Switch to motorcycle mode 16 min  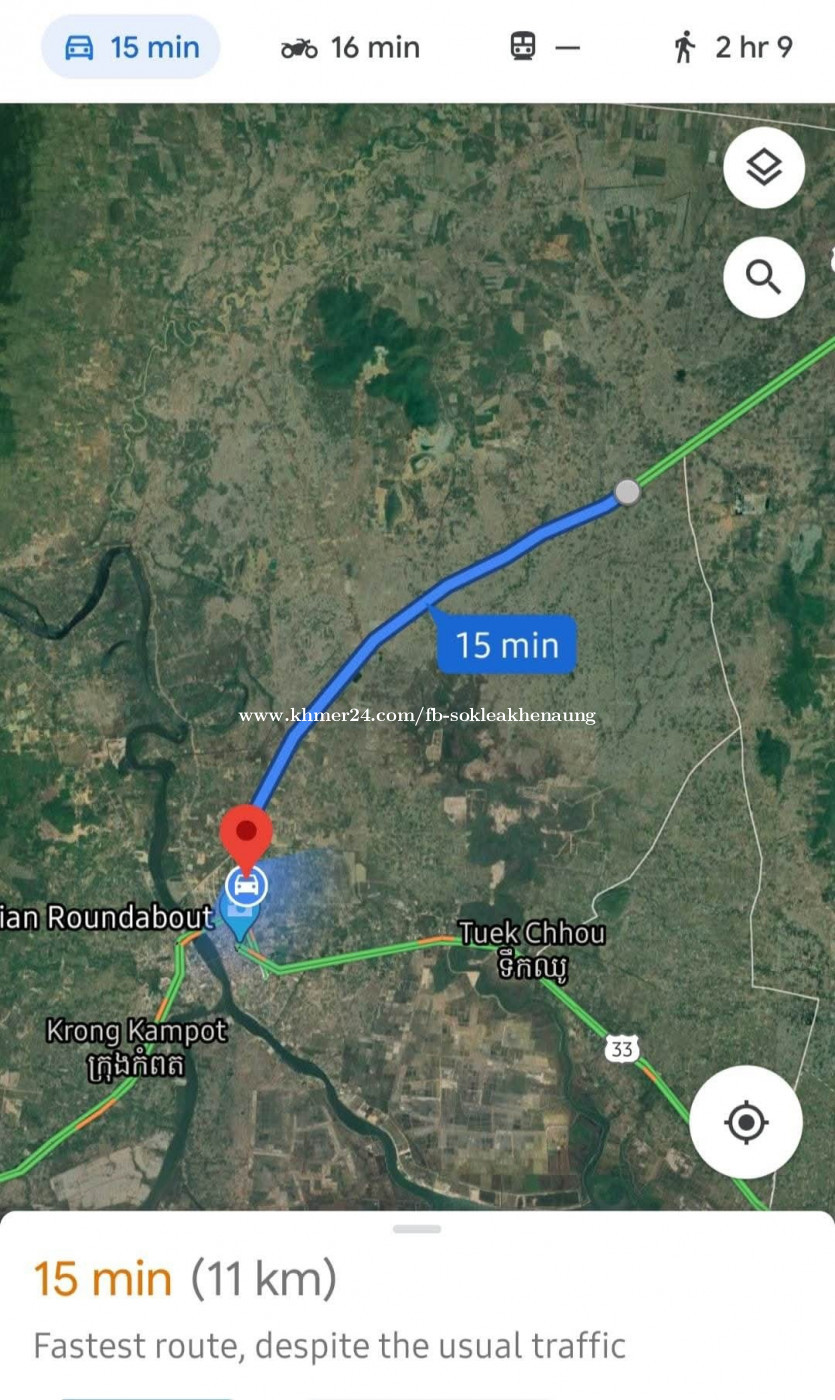coord(350,47)
